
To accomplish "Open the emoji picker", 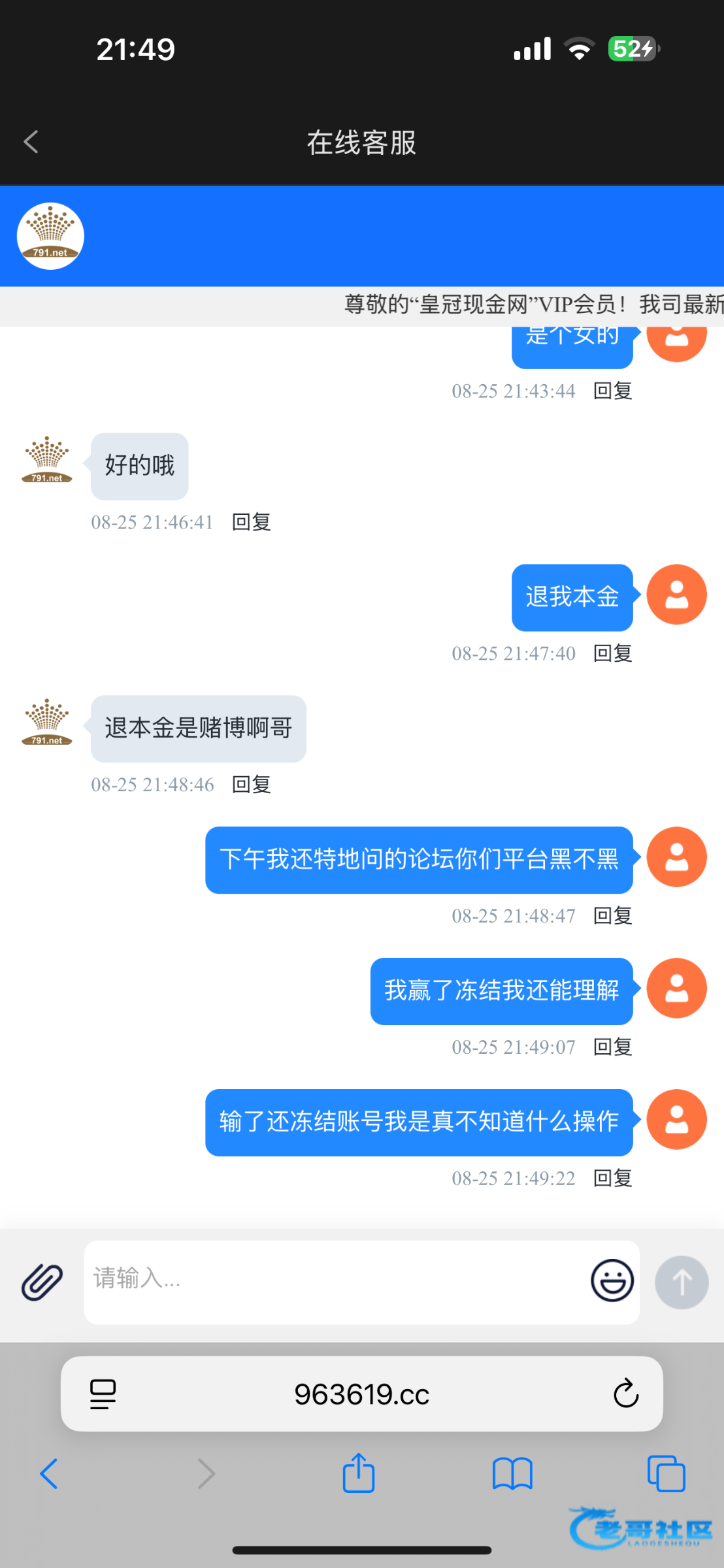I will click(612, 1281).
